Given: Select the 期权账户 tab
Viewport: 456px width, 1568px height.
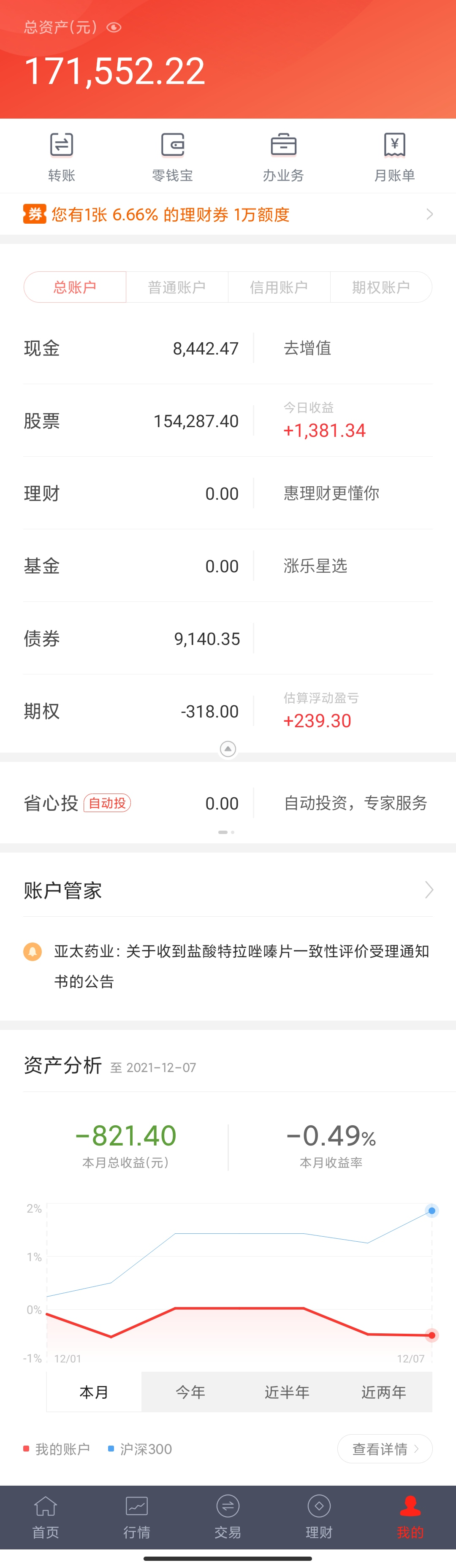Looking at the screenshot, I should coord(380,287).
